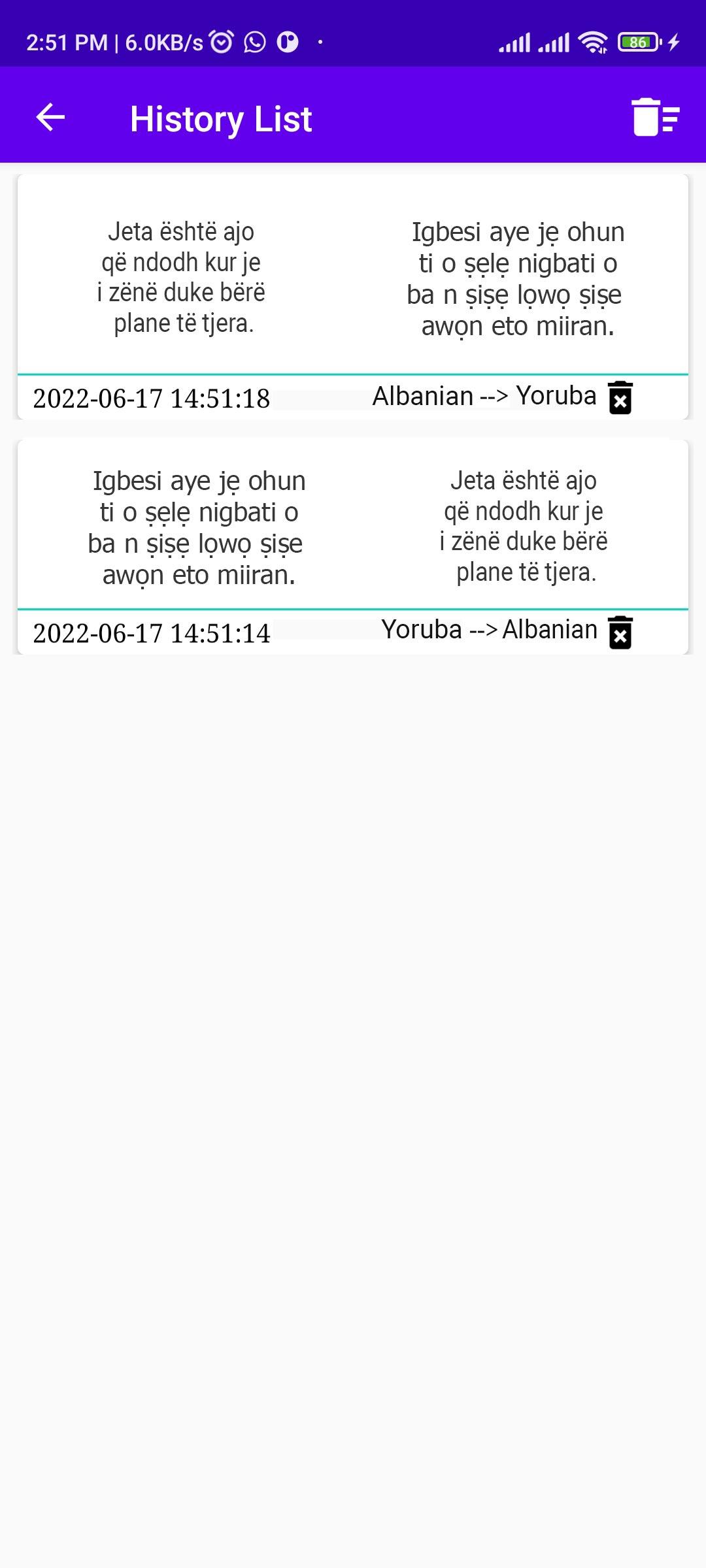Viewport: 706px width, 1568px height.
Task: Delete the Yoruba --> Albanian history entry
Action: point(620,632)
